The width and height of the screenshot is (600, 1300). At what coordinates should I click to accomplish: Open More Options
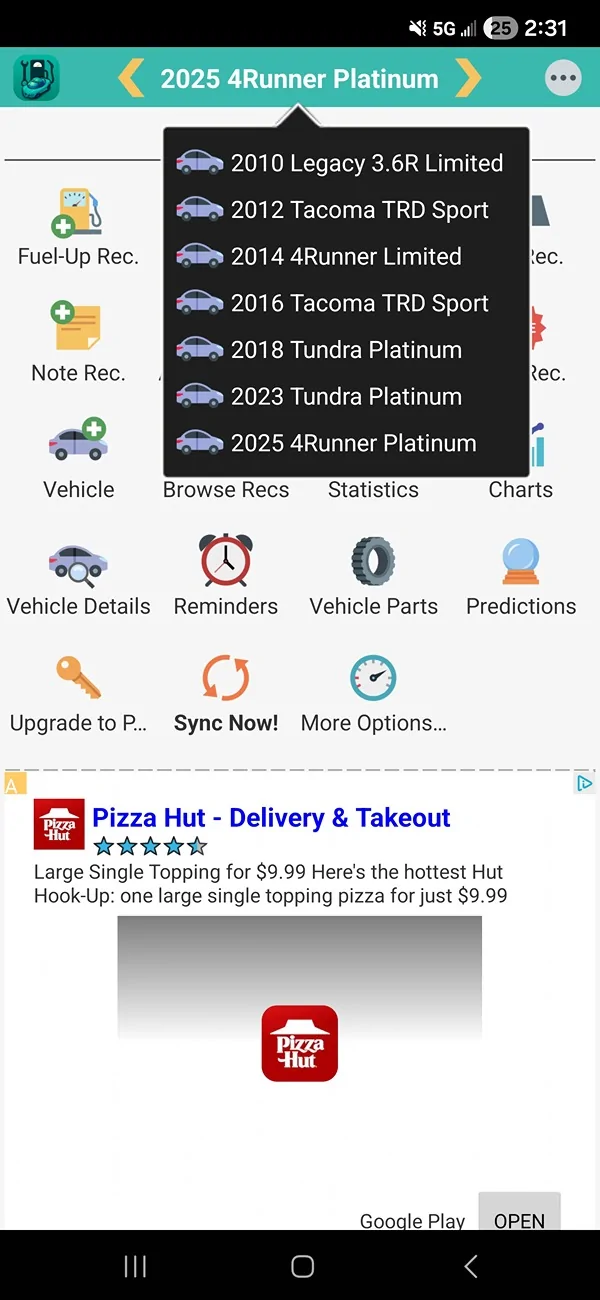click(x=373, y=694)
